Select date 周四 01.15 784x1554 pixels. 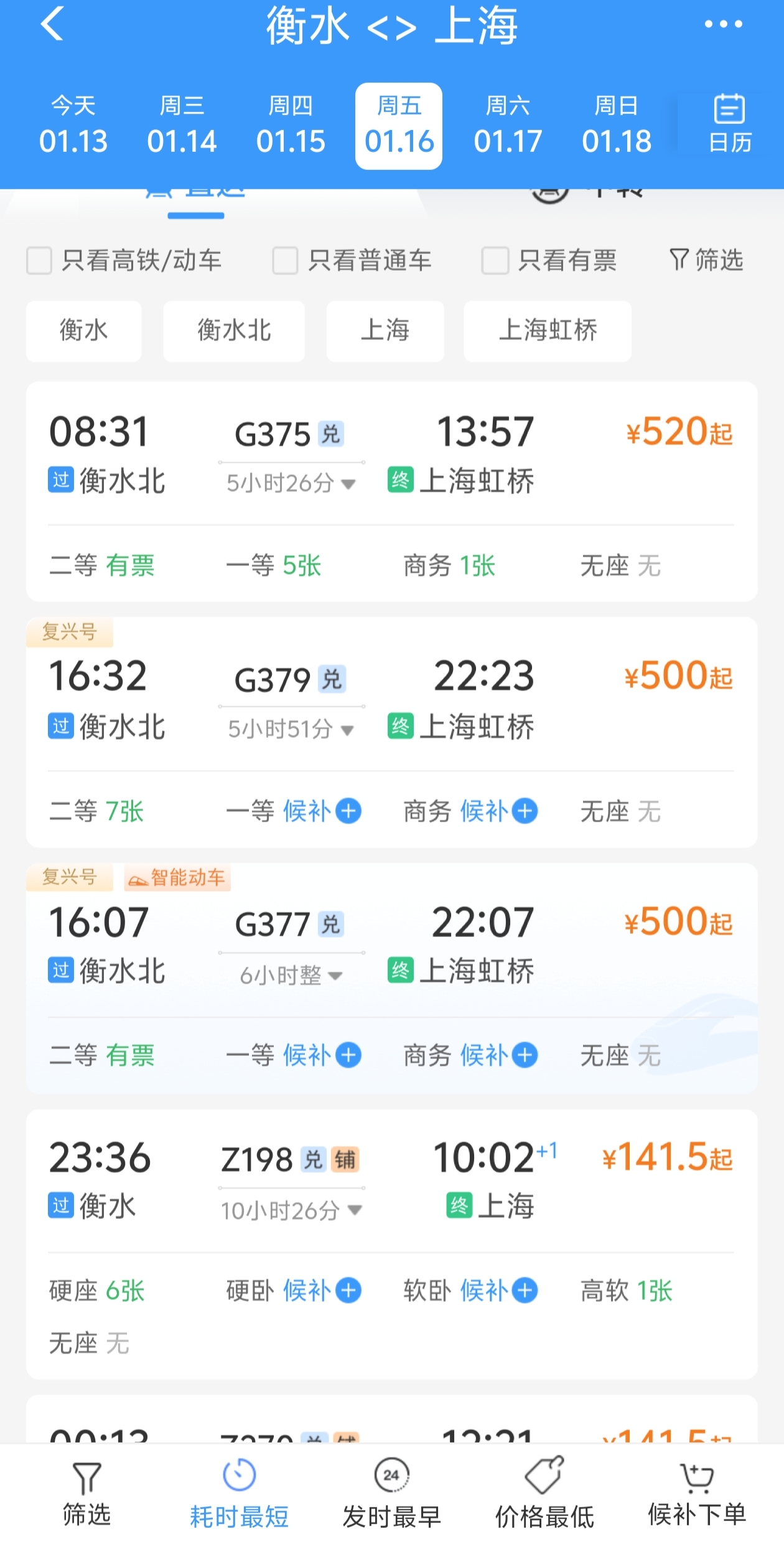point(291,126)
